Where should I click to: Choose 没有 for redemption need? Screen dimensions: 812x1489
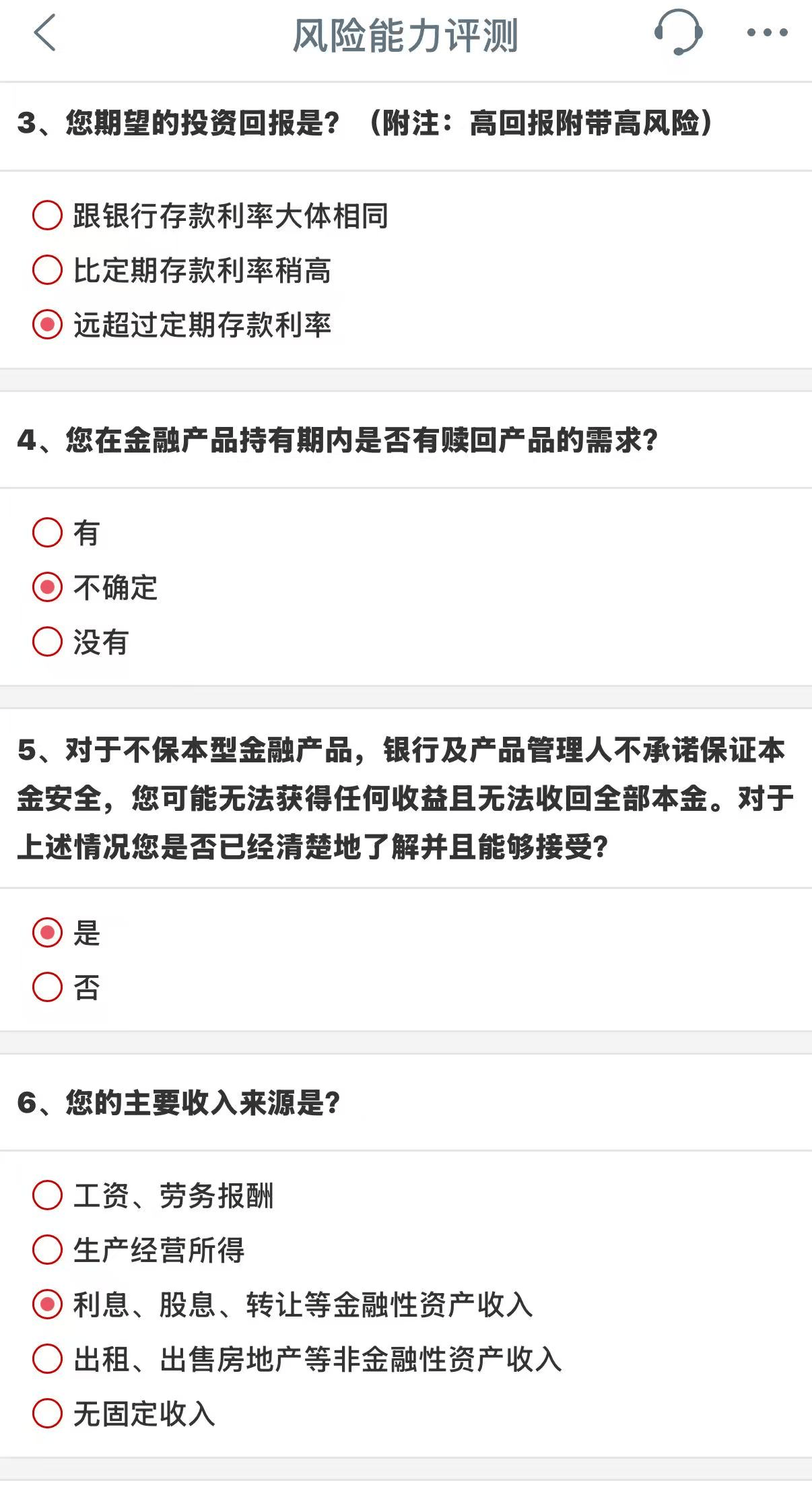tap(48, 642)
